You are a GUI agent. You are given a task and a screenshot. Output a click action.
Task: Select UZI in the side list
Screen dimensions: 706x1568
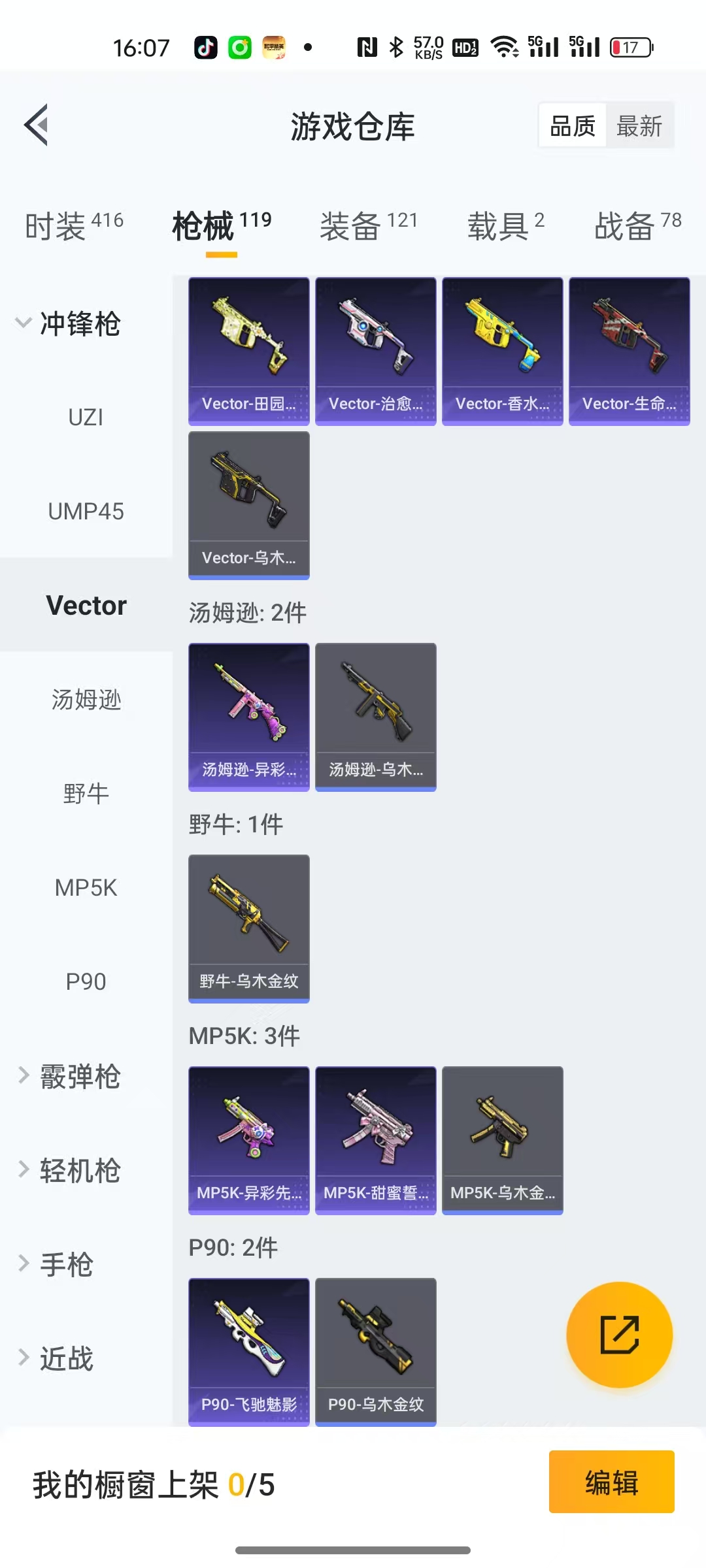86,417
